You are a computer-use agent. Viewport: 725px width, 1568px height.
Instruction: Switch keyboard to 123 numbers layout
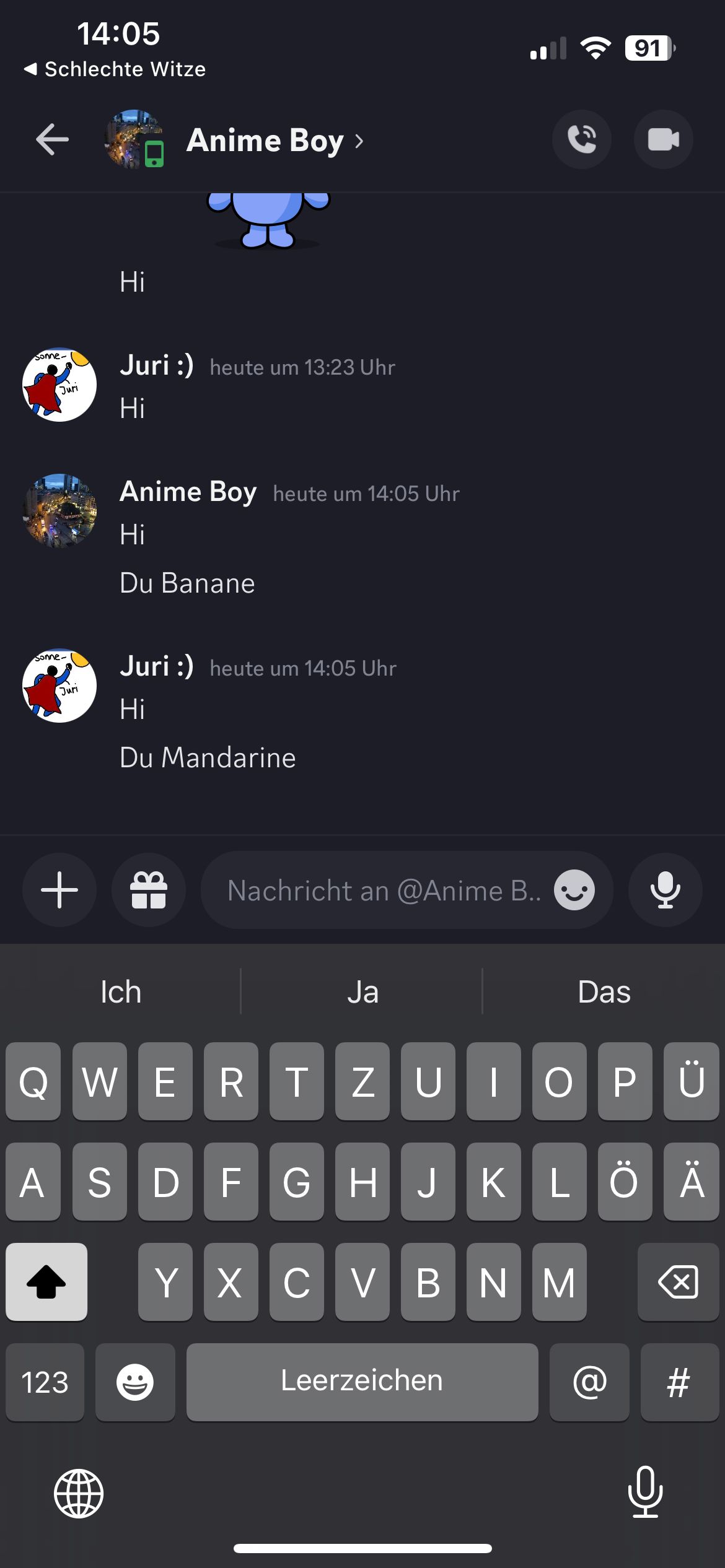45,1382
